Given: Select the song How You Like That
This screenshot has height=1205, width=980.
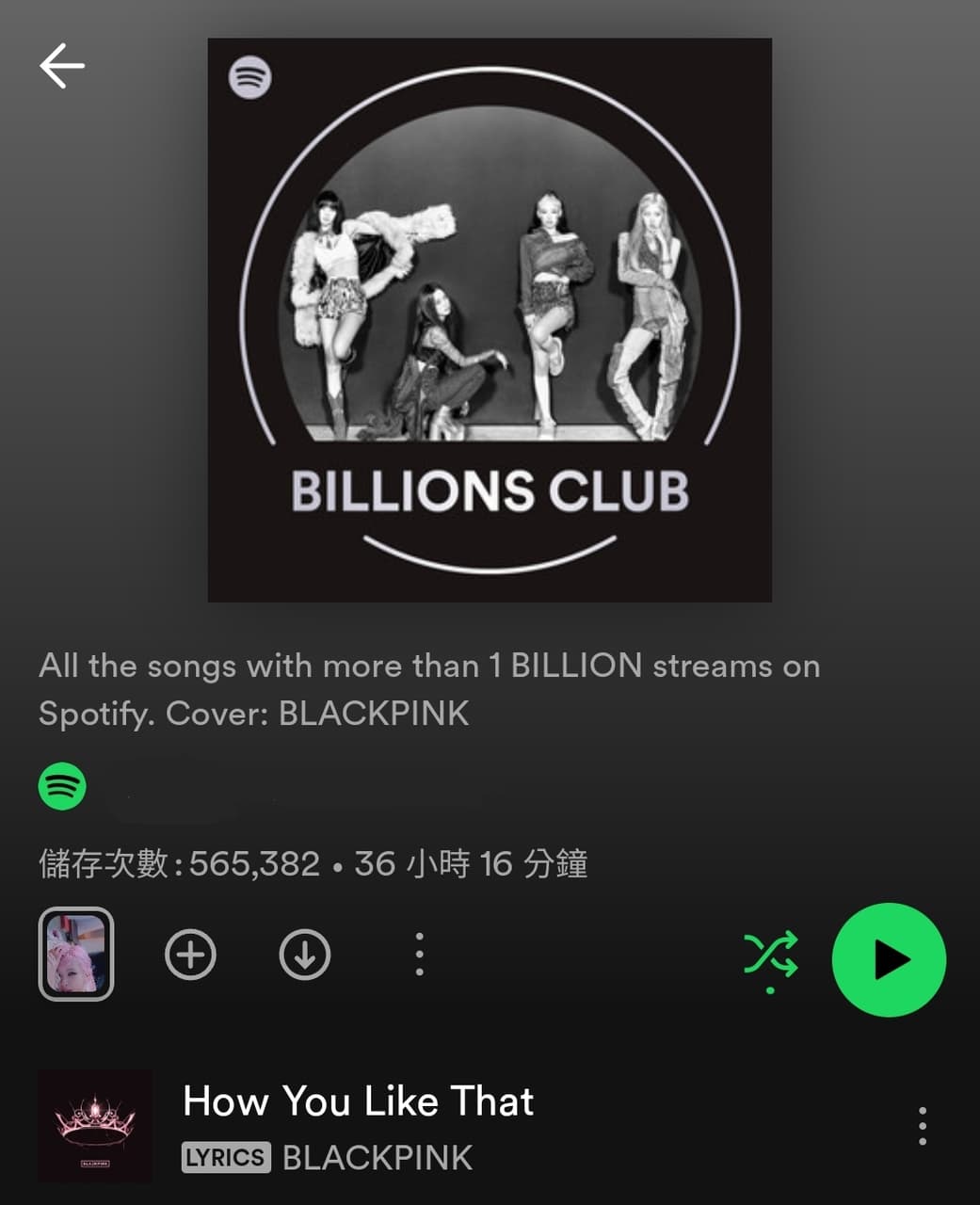Looking at the screenshot, I should coord(358,1101).
